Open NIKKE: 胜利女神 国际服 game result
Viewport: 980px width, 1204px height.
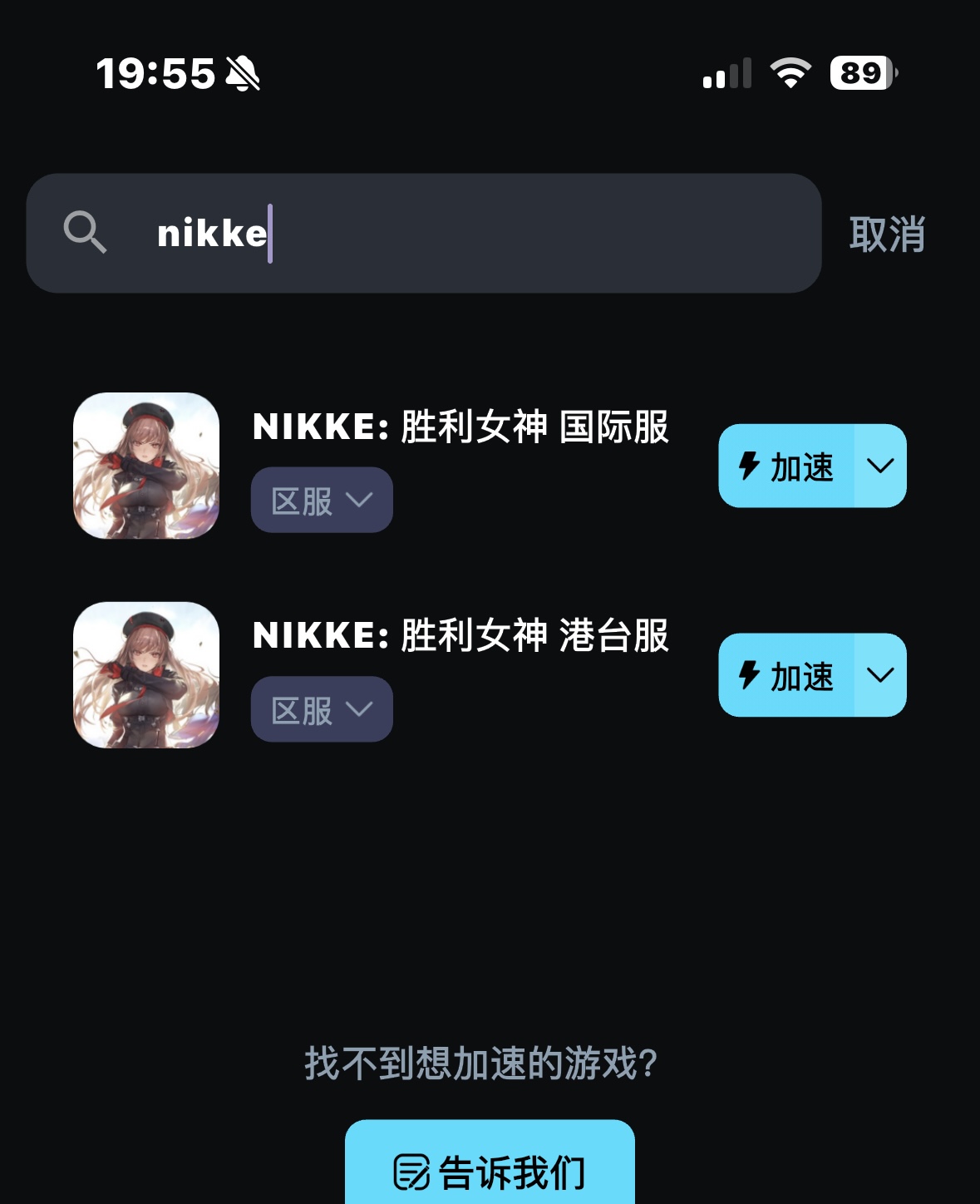(460, 427)
